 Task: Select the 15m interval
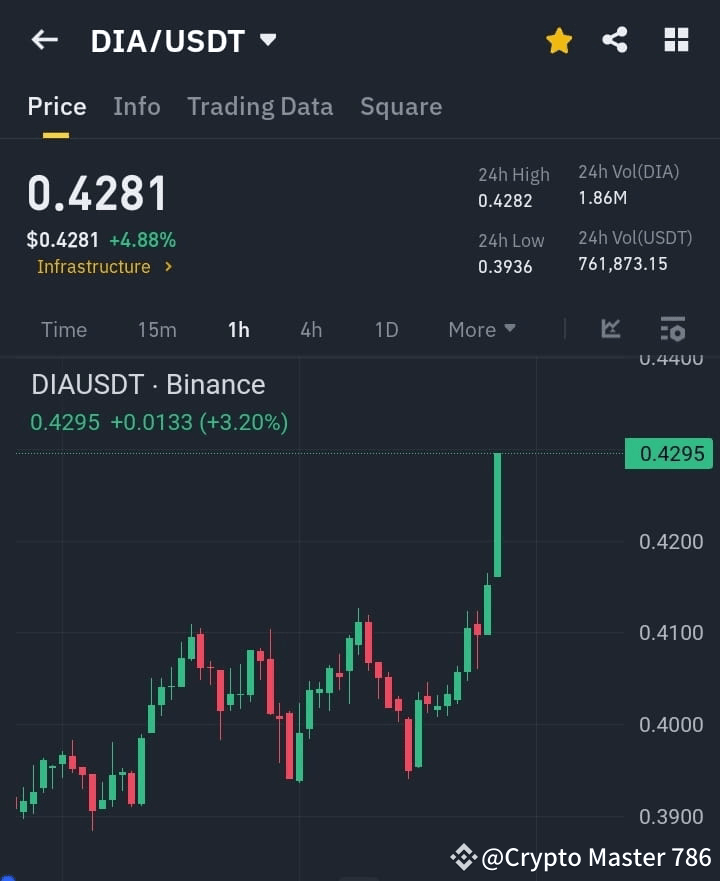(x=157, y=329)
